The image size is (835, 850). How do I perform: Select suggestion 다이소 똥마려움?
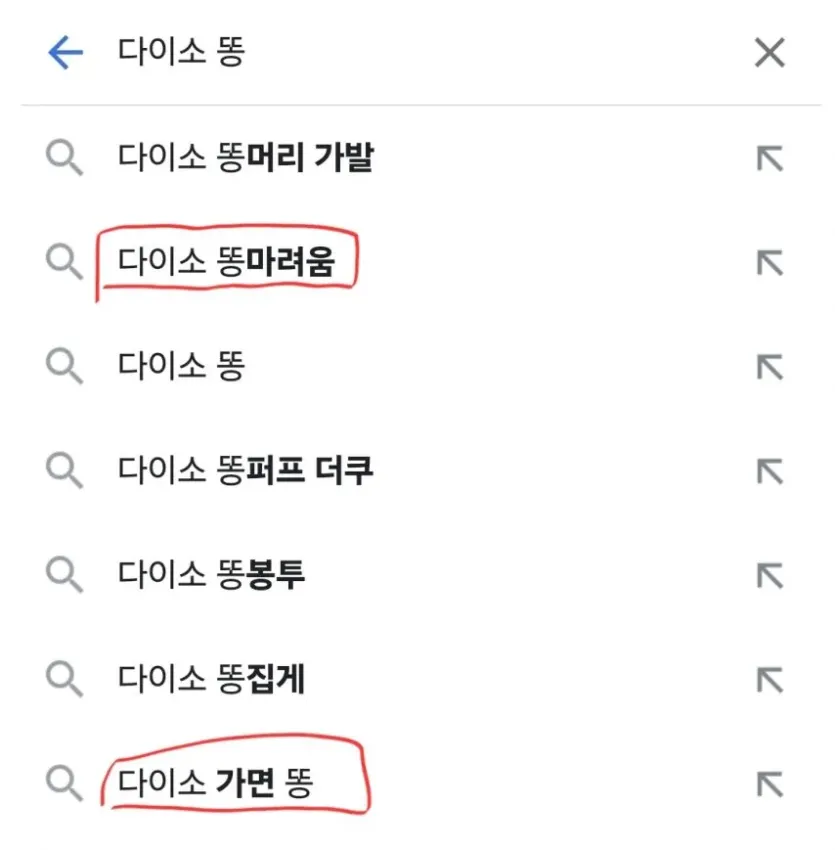click(226, 262)
